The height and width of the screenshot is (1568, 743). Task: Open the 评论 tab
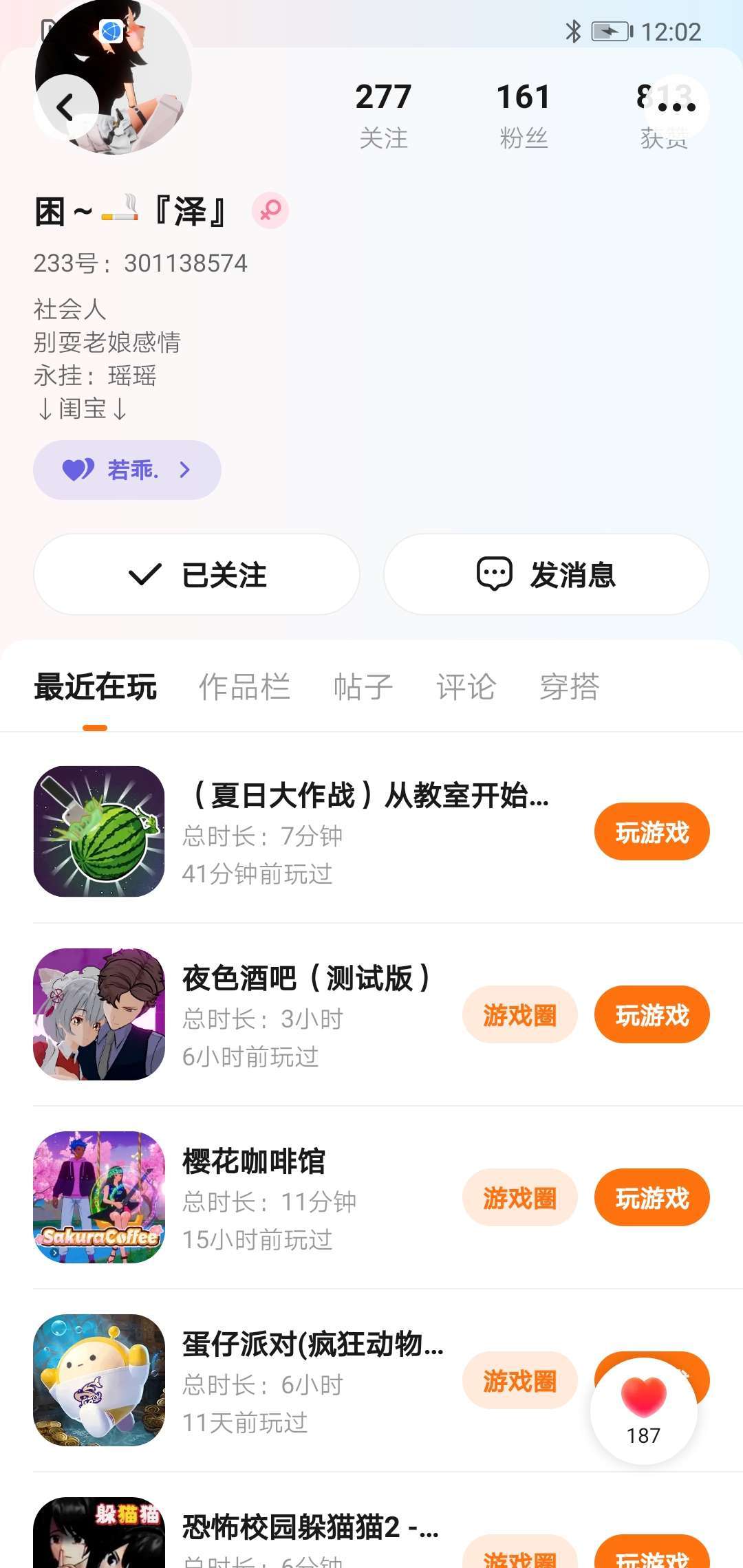(x=466, y=687)
